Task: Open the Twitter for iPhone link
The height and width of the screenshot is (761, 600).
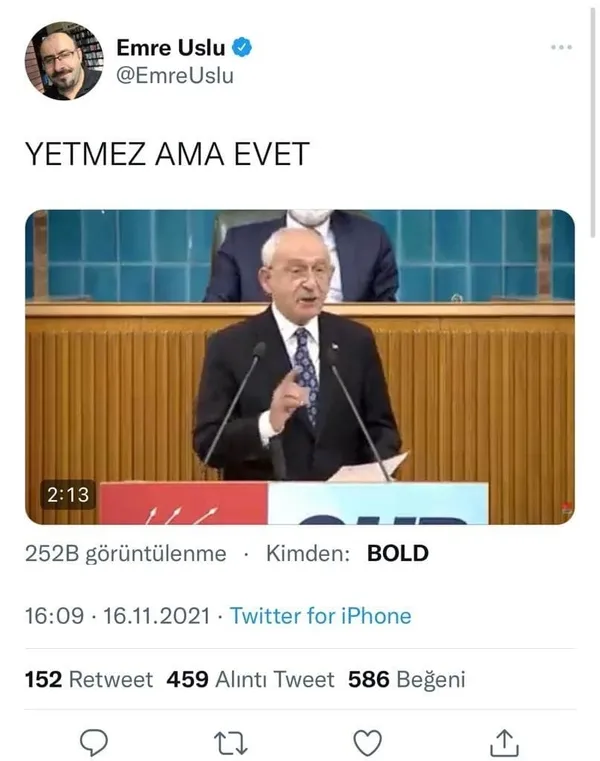Action: point(320,616)
